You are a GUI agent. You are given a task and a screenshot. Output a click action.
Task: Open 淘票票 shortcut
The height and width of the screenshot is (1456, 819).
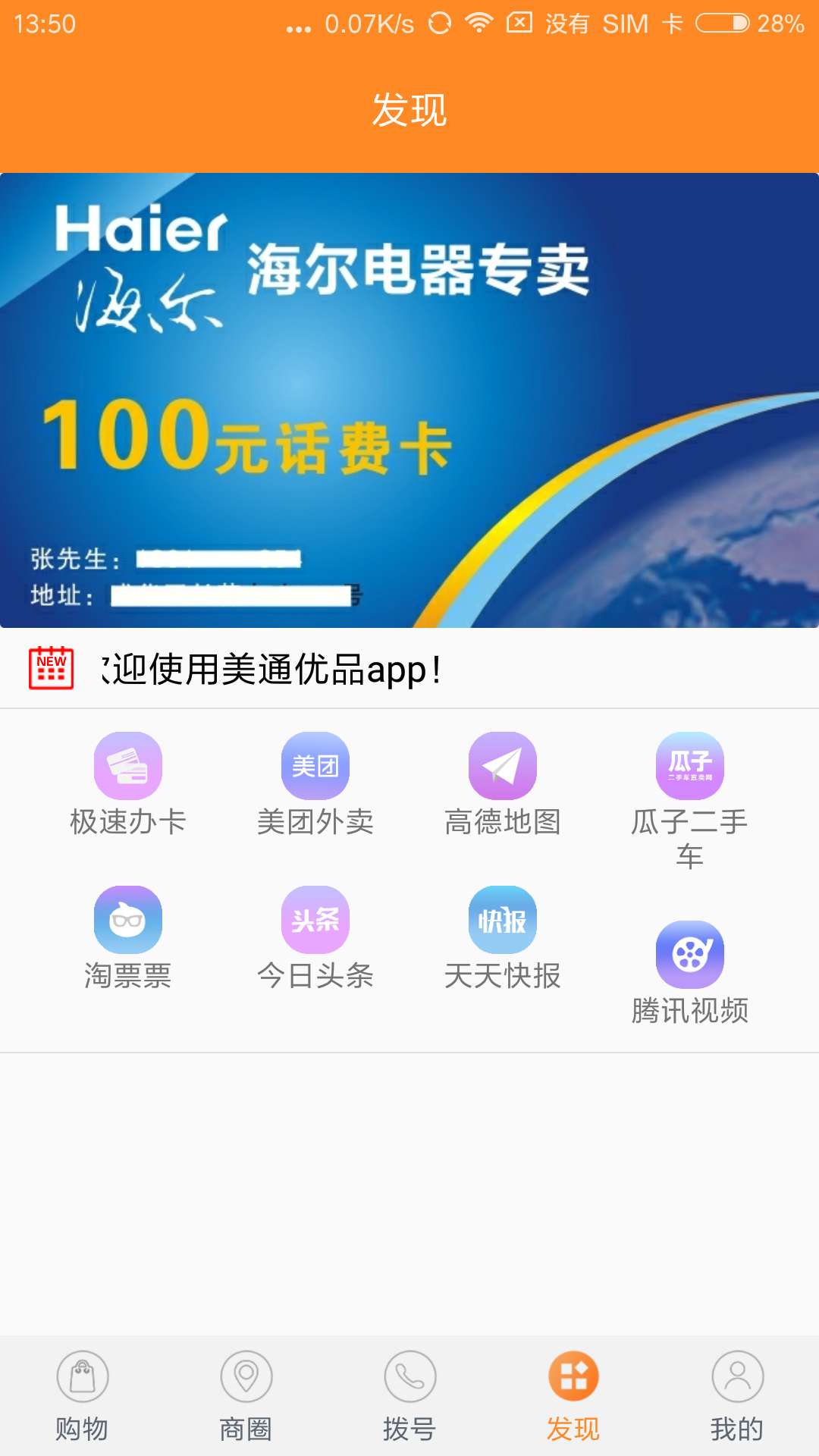click(128, 939)
